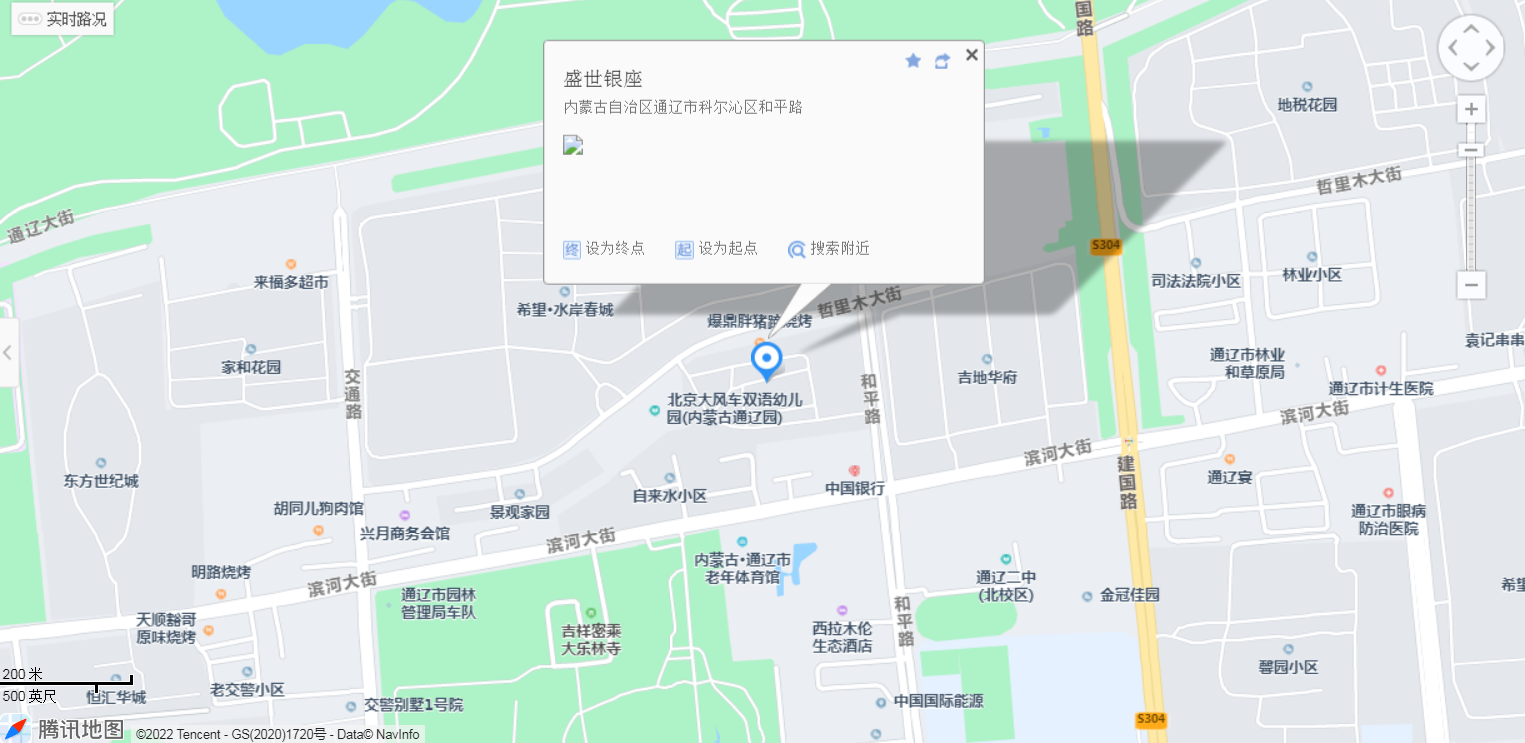Viewport: 1525px width, 743px height.
Task: Close the 盛世银座 info popup
Action: coord(971,55)
